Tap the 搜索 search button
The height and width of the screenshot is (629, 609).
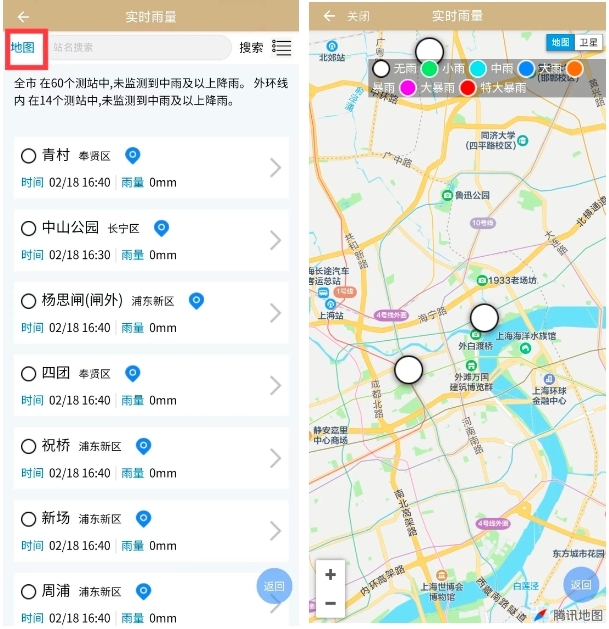(251, 47)
